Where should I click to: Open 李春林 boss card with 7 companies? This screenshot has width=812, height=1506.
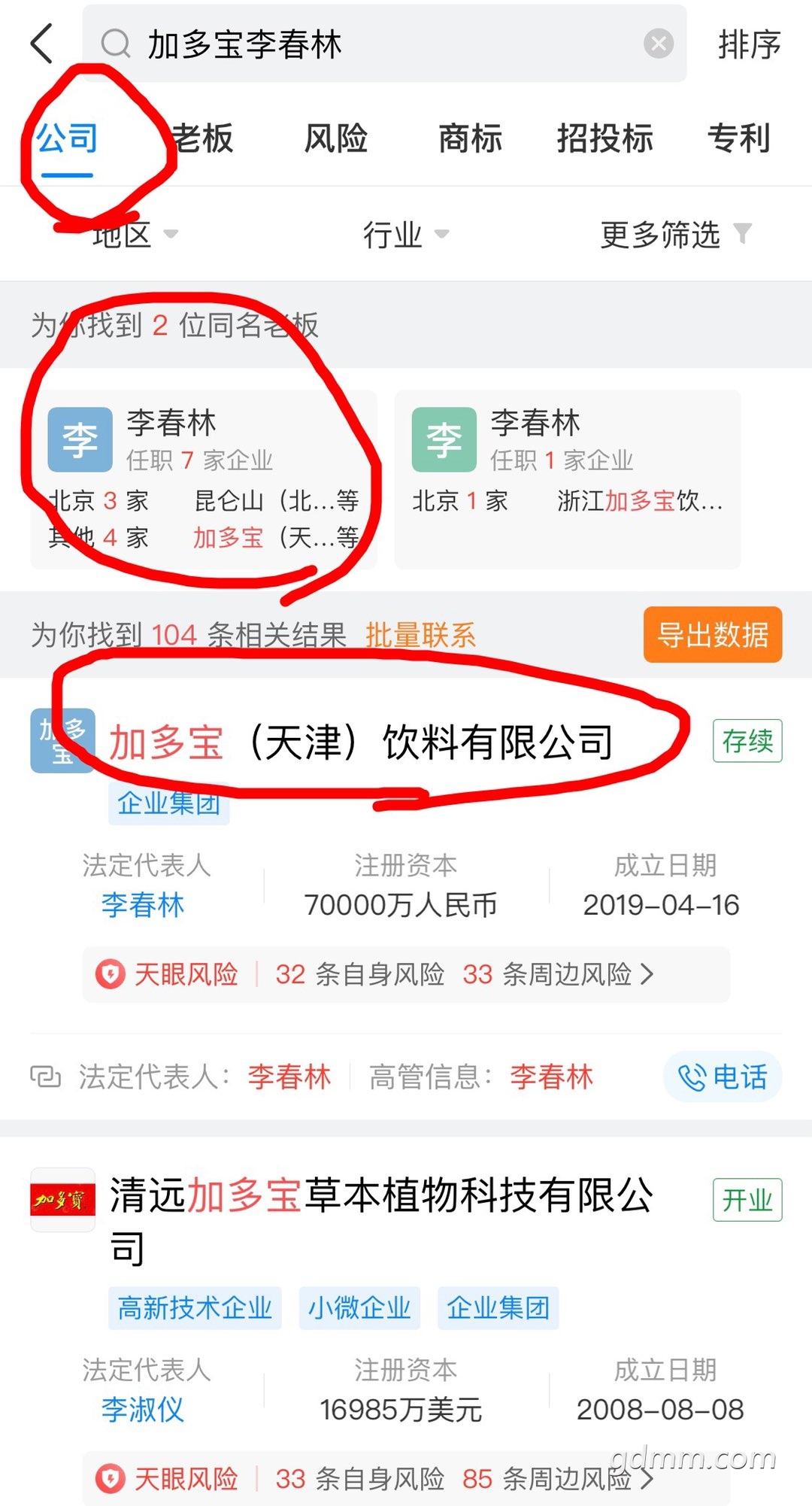click(x=203, y=479)
